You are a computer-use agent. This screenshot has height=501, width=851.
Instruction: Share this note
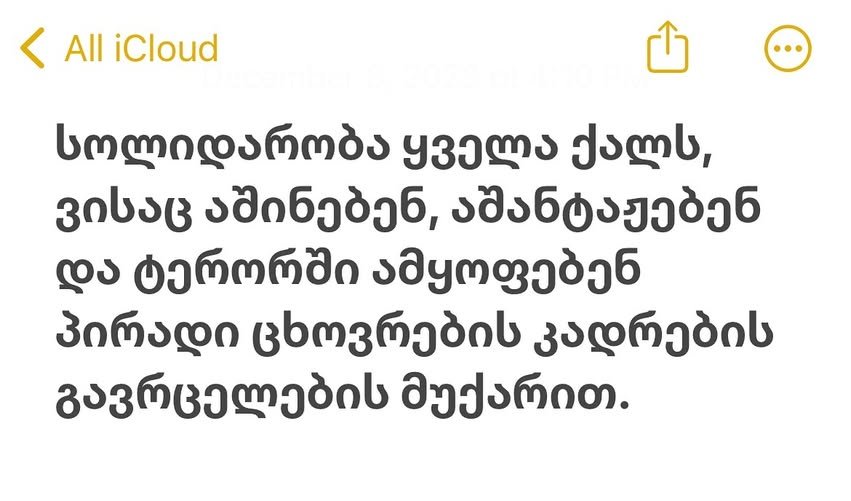[x=668, y=47]
